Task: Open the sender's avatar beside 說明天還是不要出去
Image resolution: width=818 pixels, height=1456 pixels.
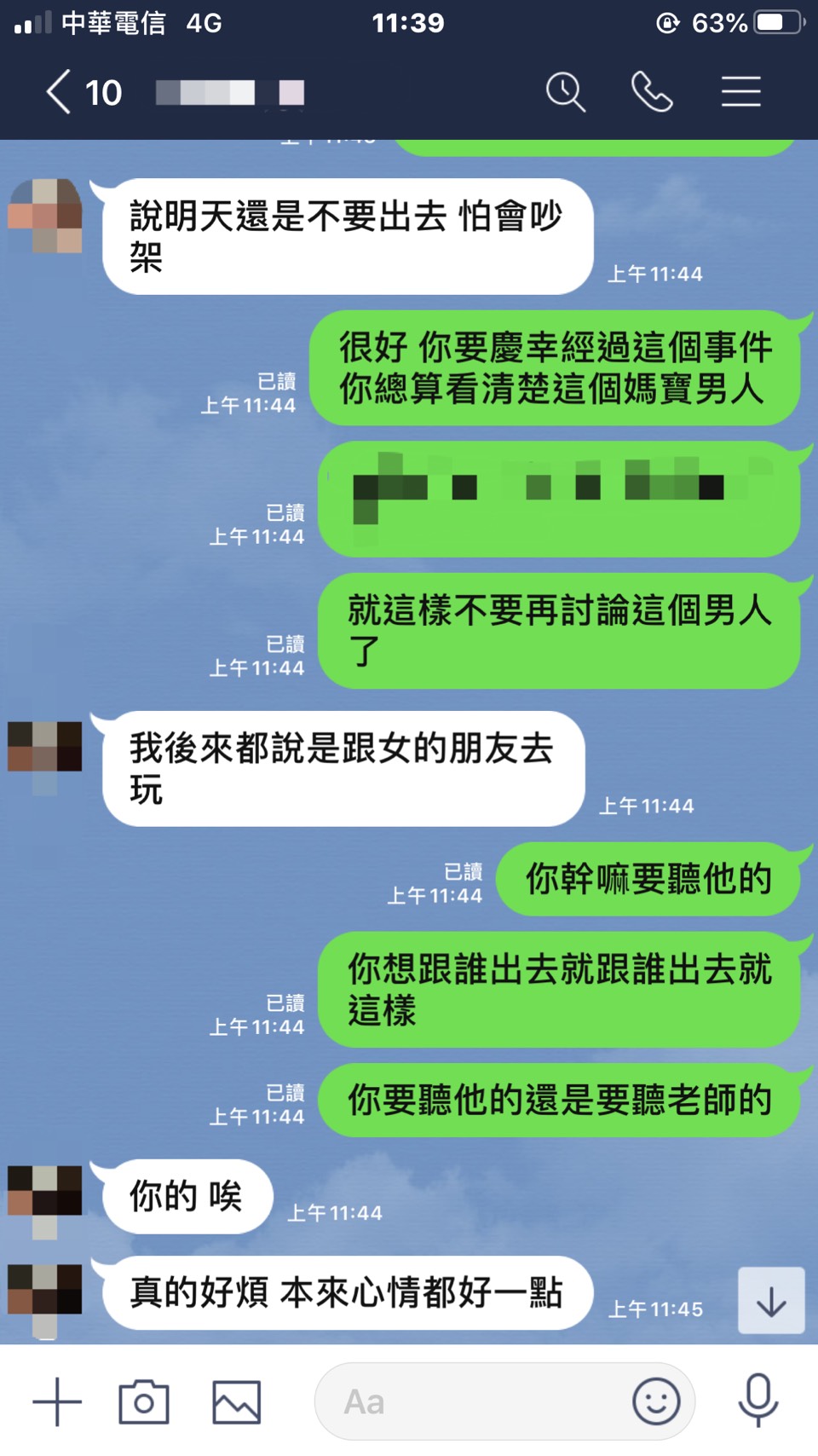Action: tap(45, 216)
